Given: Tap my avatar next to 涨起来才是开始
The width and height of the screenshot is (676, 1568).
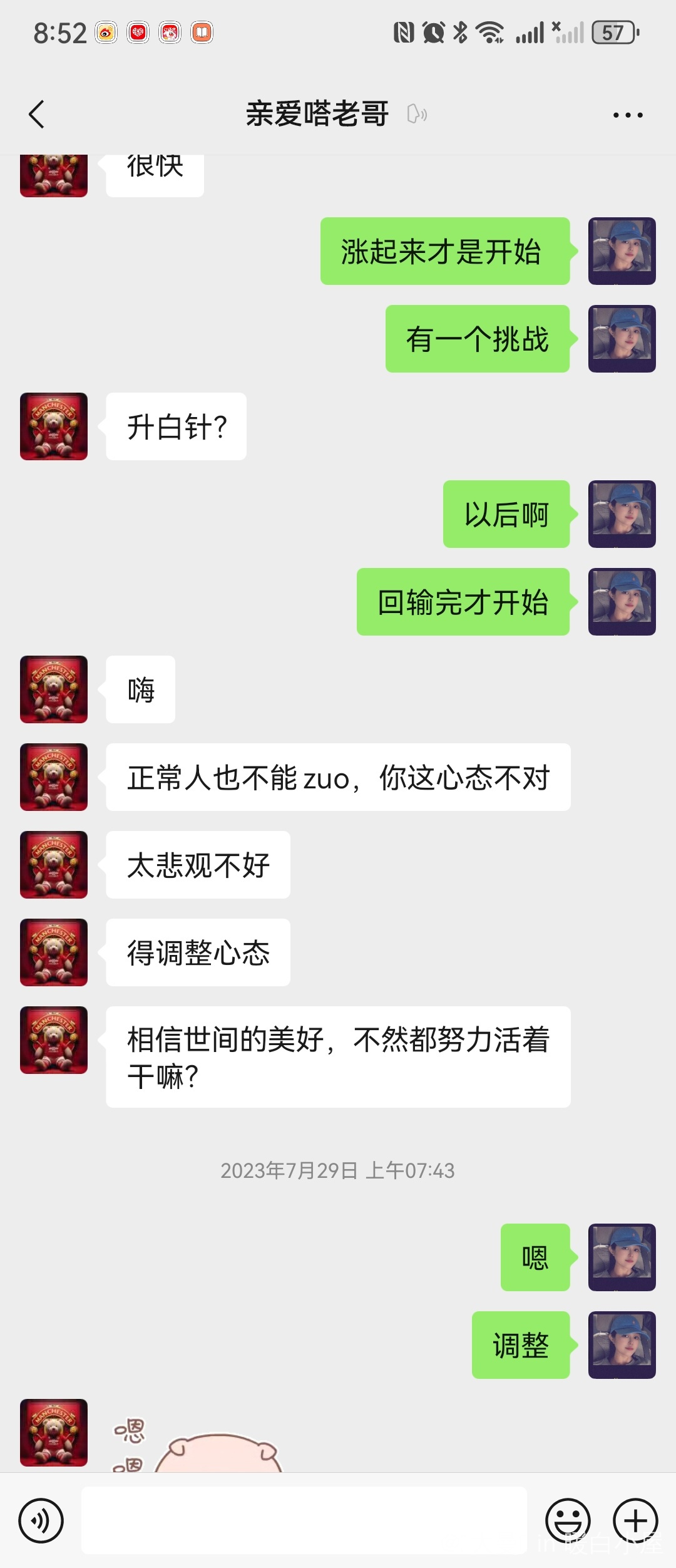Looking at the screenshot, I should click(x=622, y=251).
